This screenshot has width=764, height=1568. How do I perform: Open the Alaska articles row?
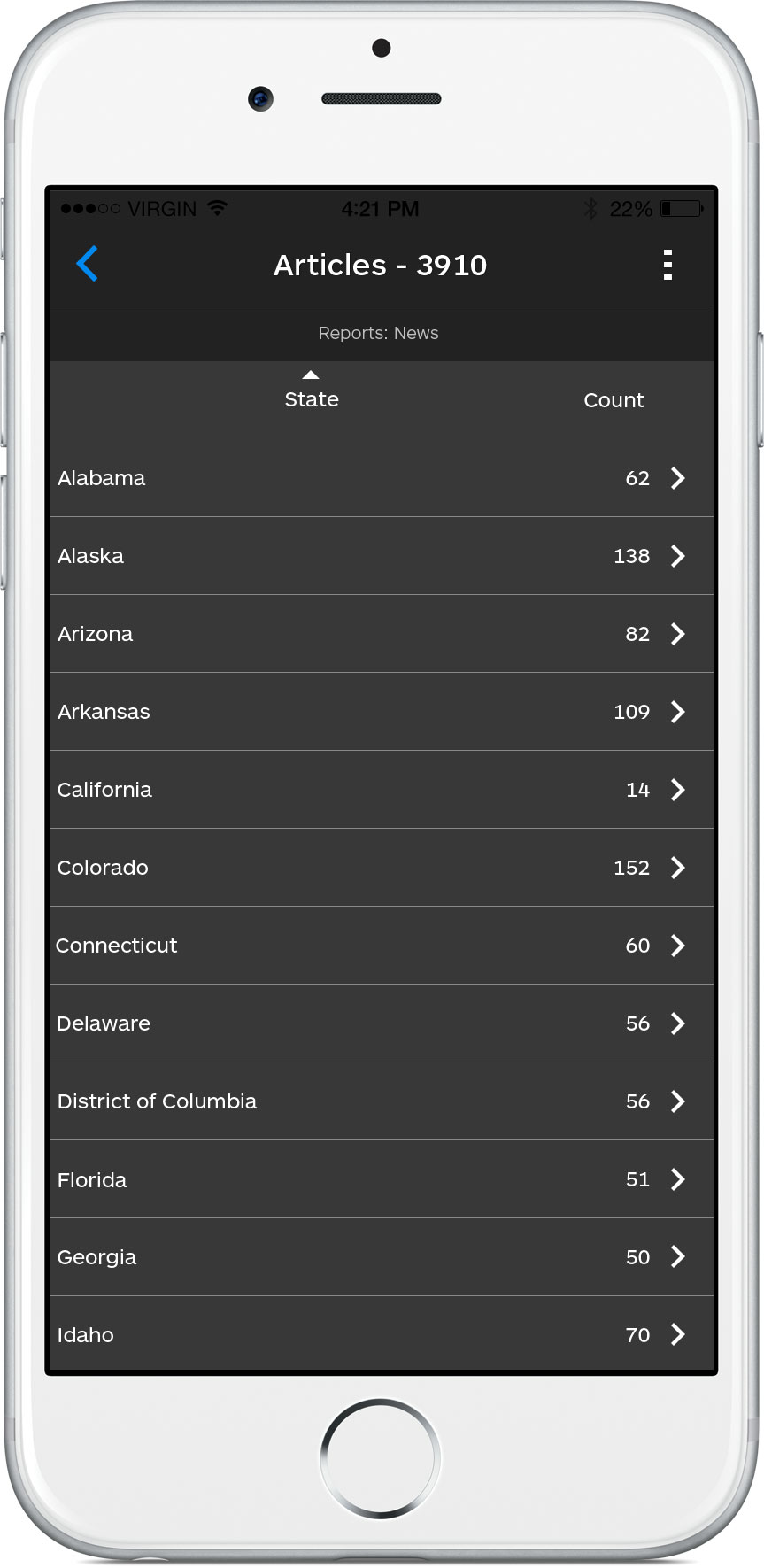click(x=382, y=556)
